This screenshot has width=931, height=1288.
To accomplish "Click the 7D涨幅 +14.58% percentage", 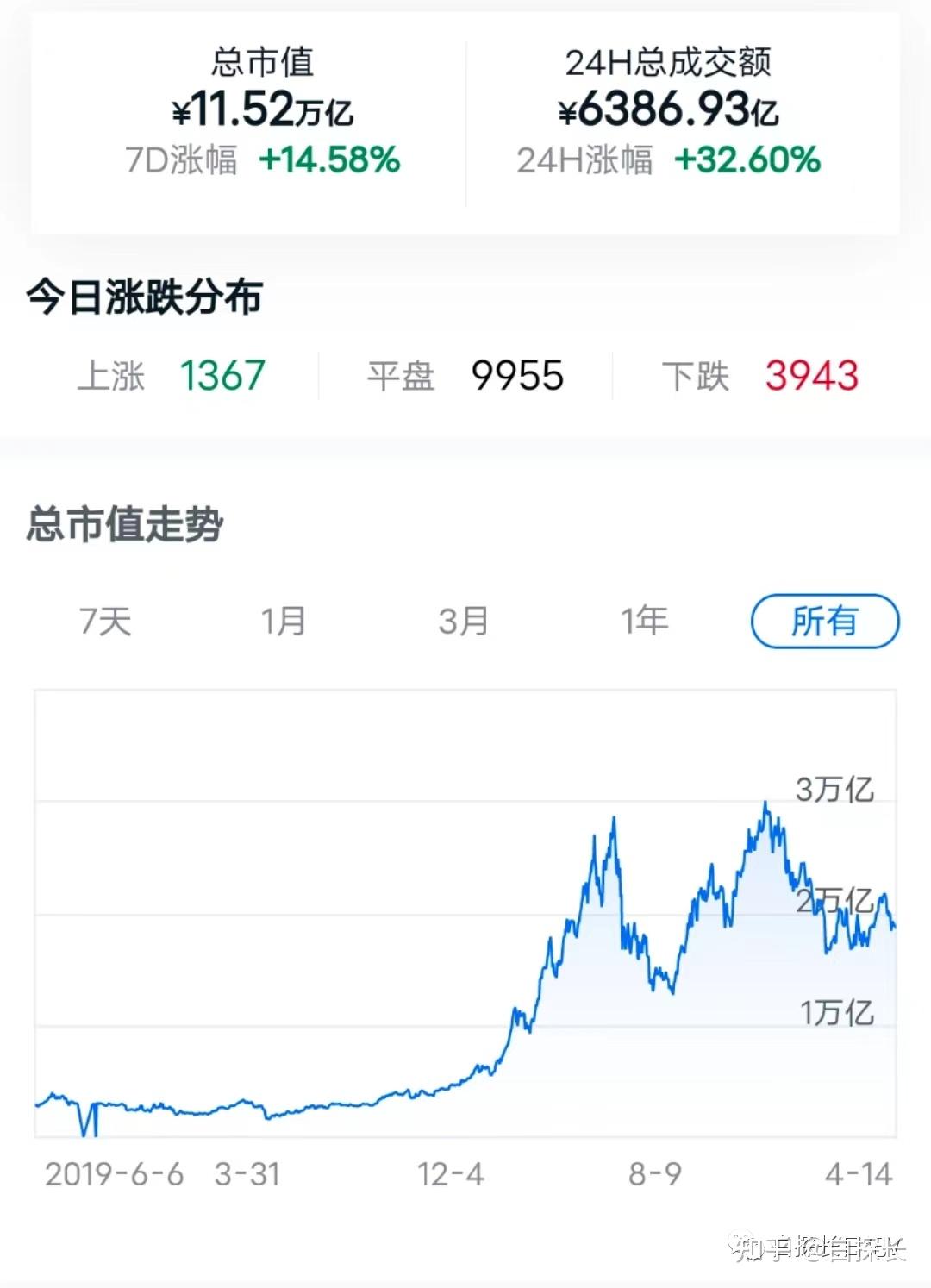I will (284, 159).
